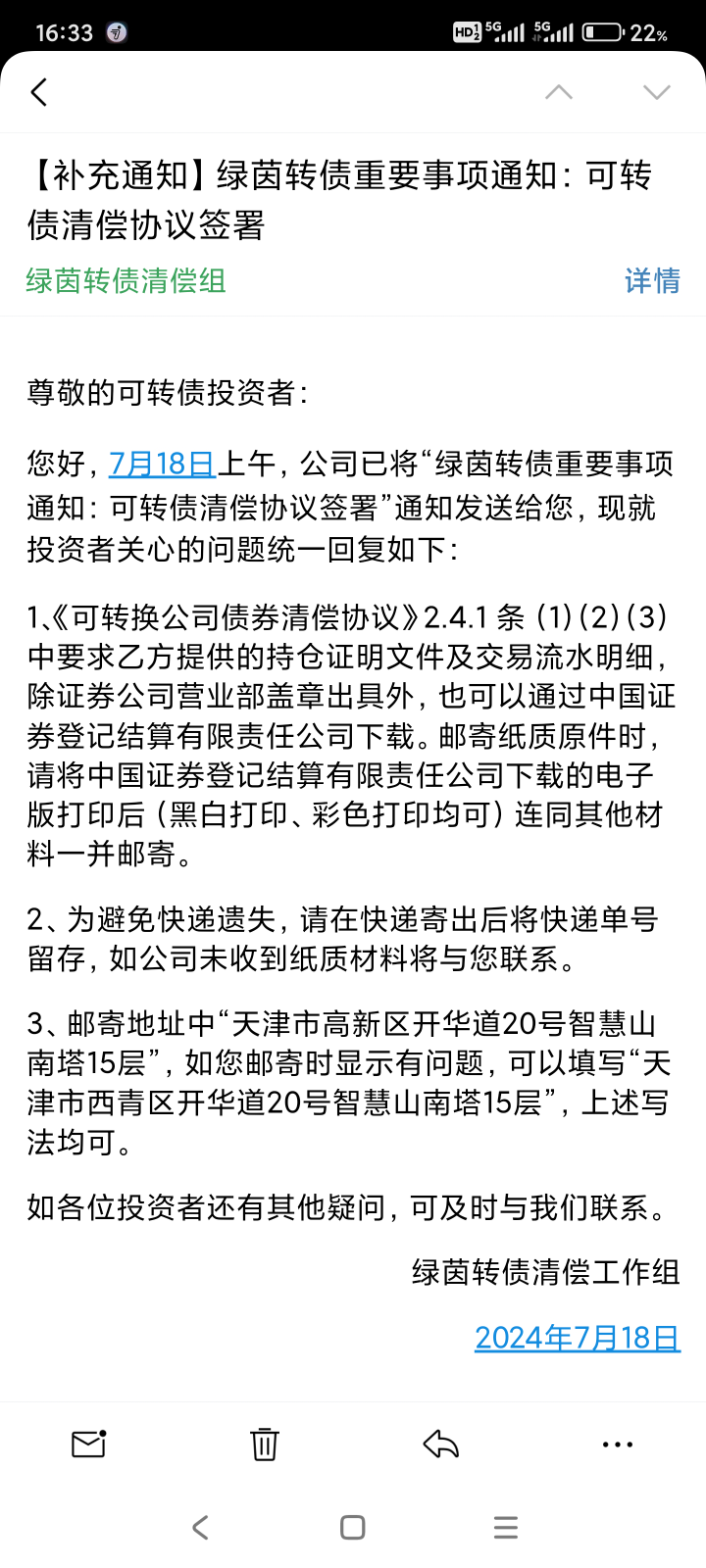Delete this email with the trash icon
Viewport: 706px width, 1568px height.
coord(265,1444)
